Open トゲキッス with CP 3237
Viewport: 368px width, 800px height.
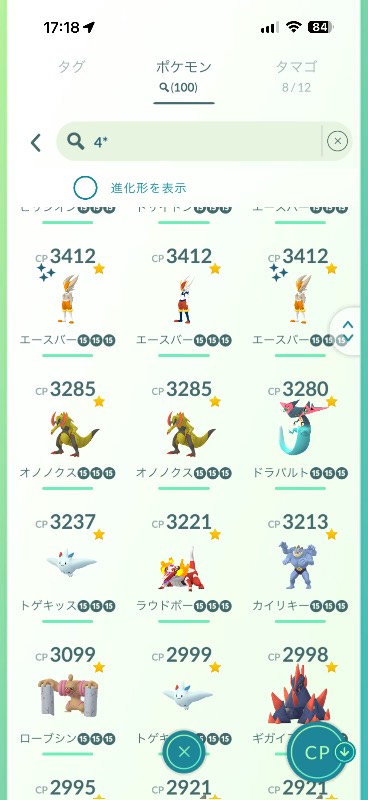67,566
